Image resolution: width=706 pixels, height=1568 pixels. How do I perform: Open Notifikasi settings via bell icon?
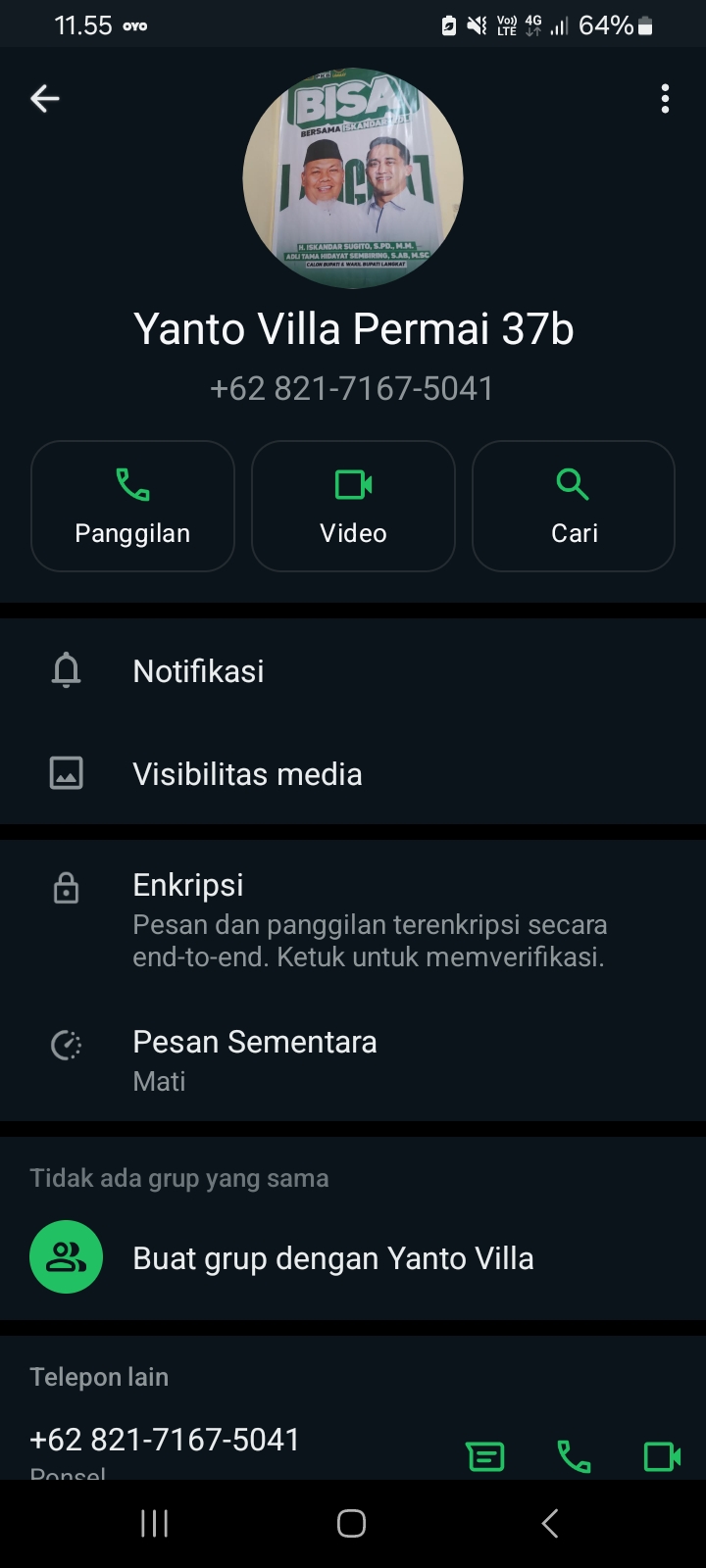click(65, 670)
